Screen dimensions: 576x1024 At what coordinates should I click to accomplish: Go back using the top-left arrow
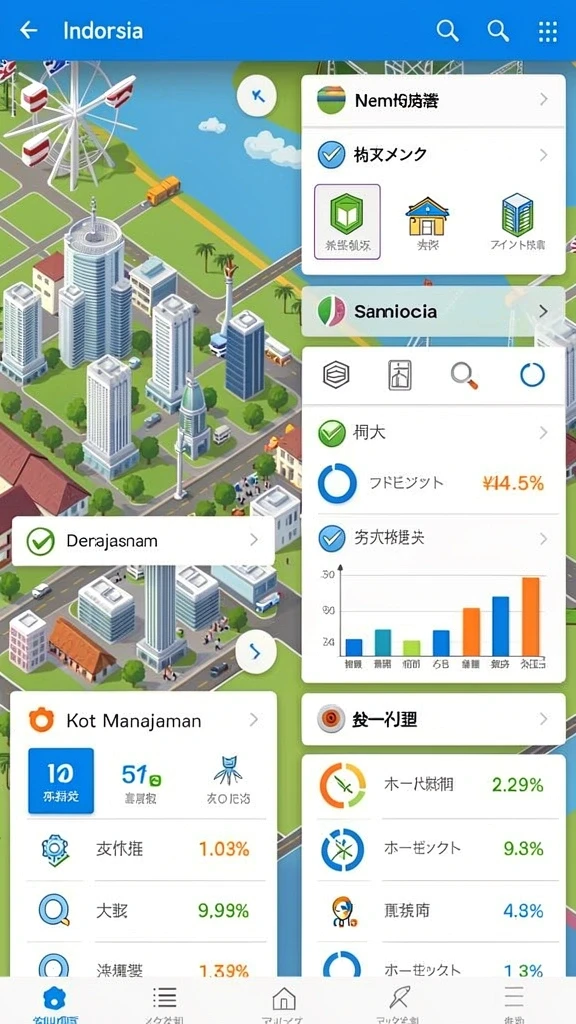point(28,30)
